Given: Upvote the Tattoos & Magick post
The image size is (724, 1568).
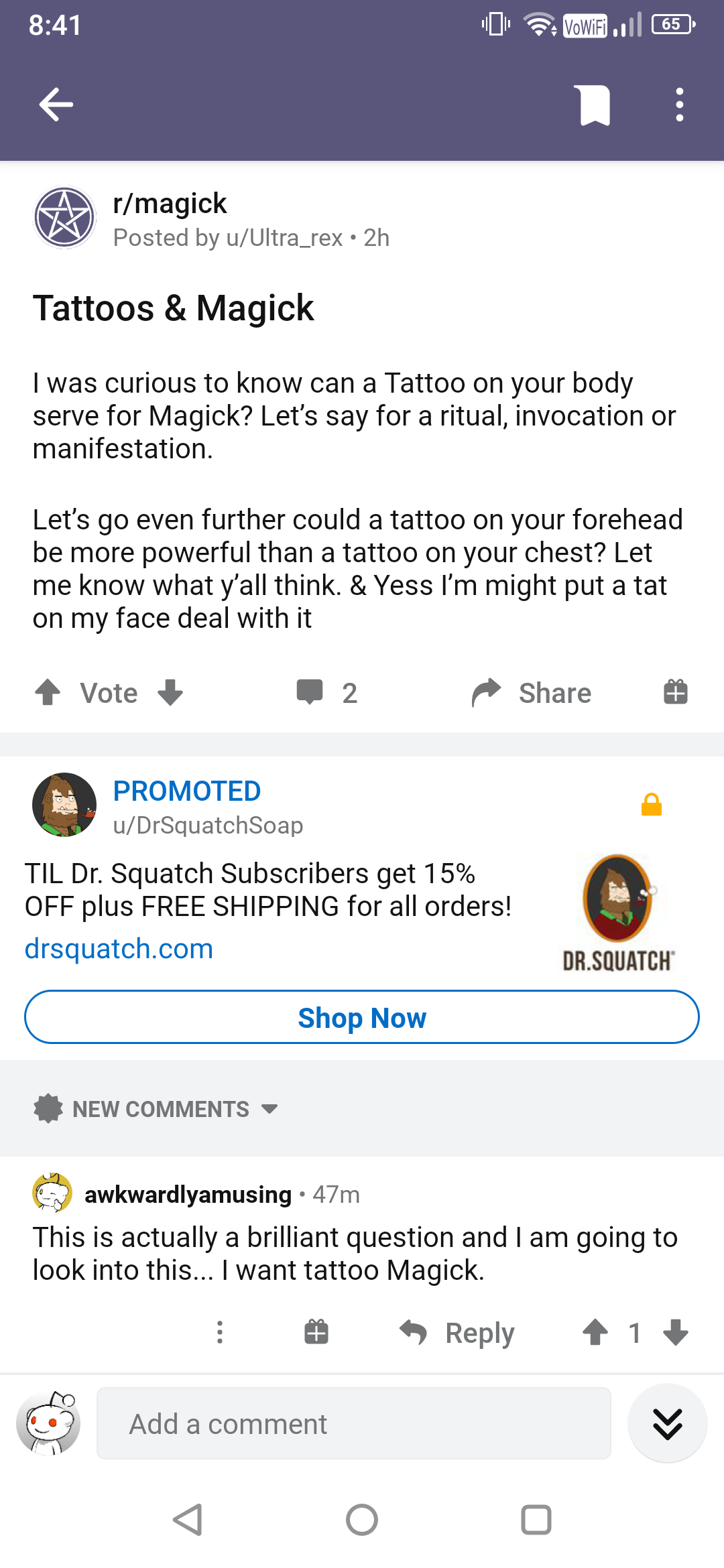Looking at the screenshot, I should pyautogui.click(x=48, y=692).
